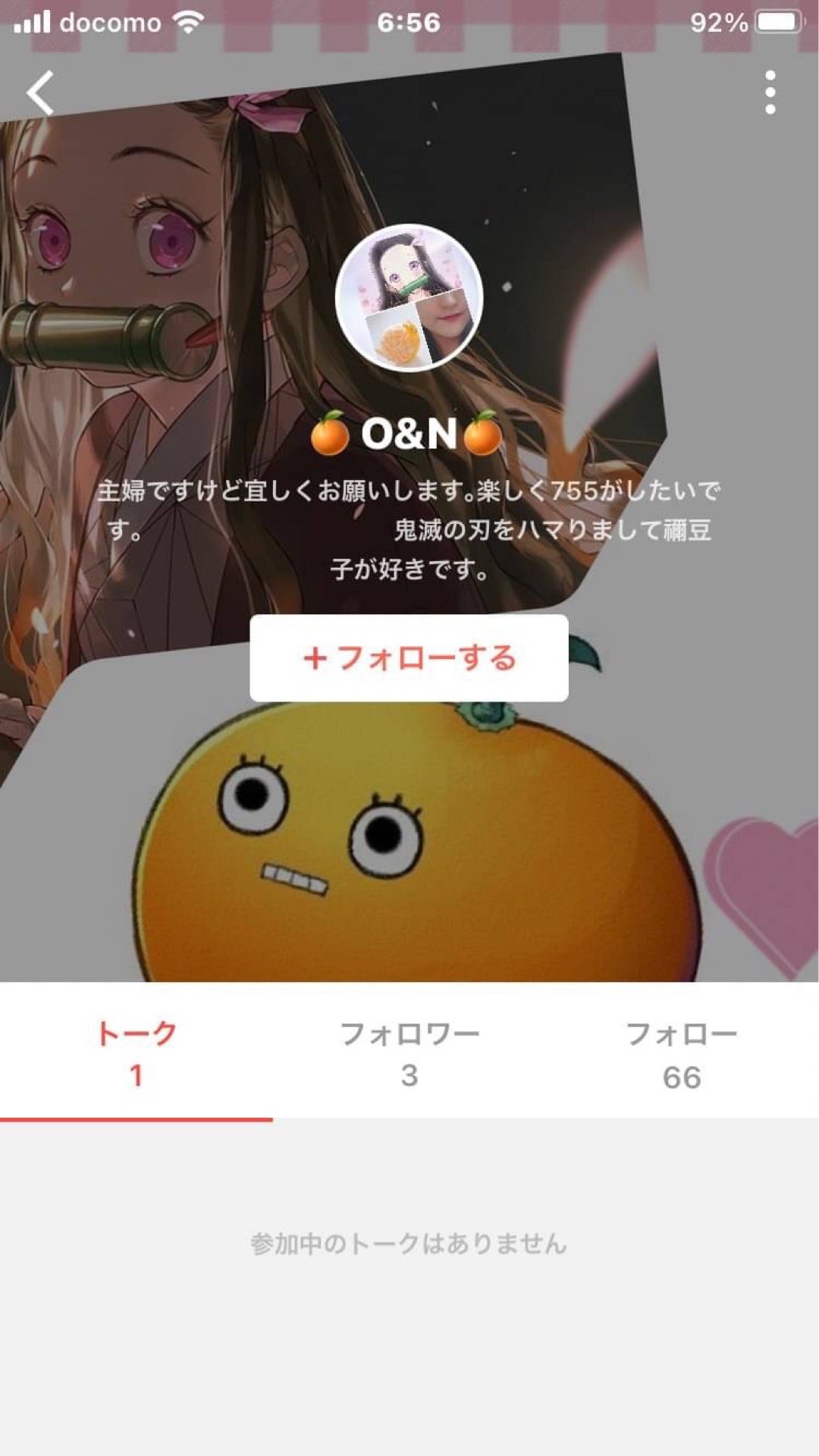Tap the docomo signal strength indicator
This screenshot has height=1456, width=819.
34,22
